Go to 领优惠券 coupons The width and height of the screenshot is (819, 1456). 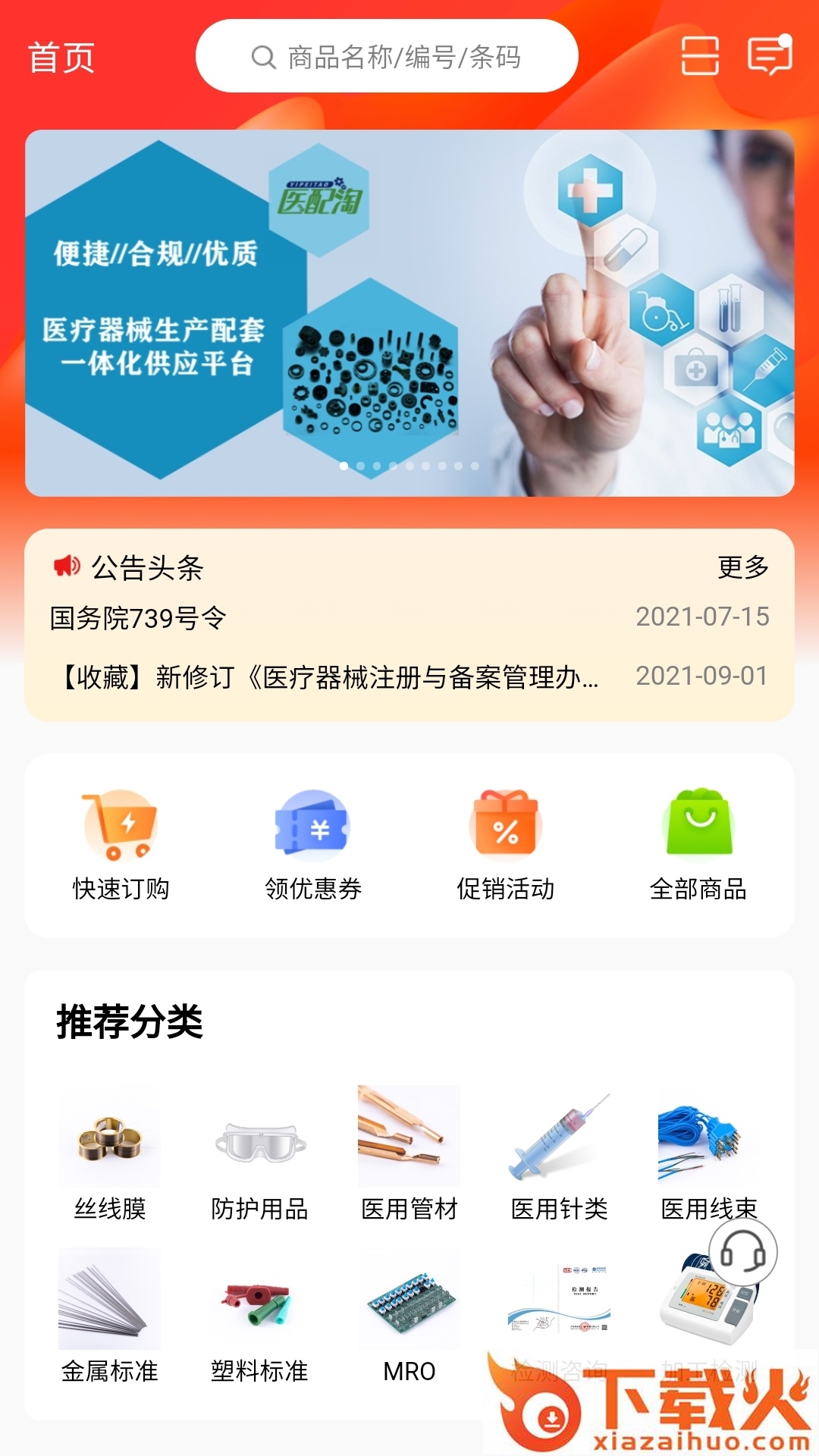[312, 847]
